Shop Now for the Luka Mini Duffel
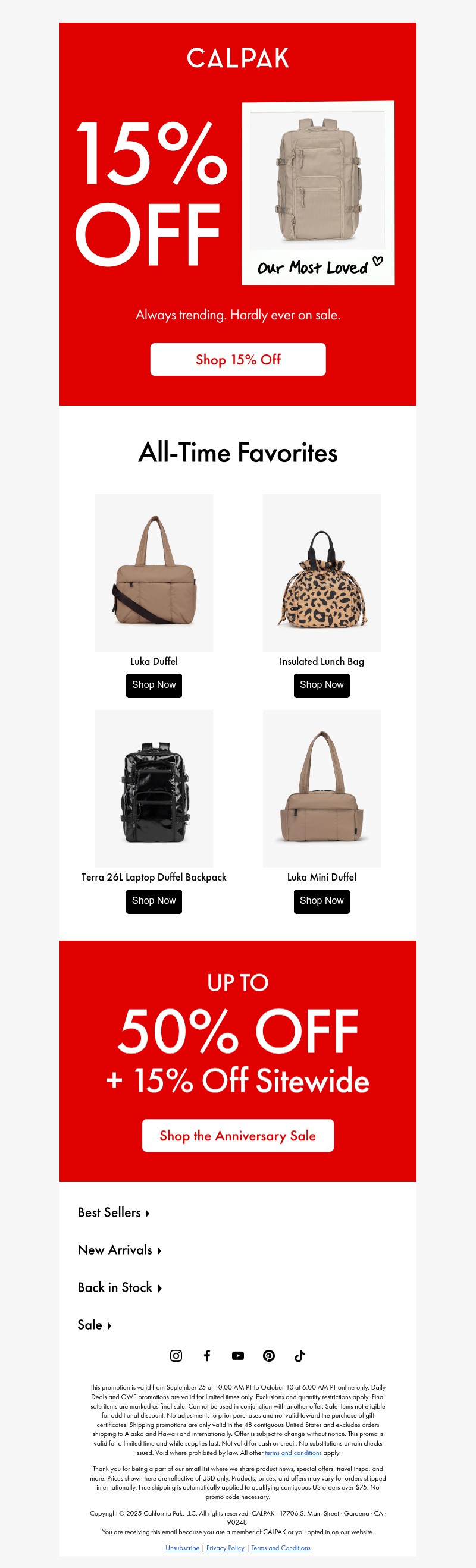The width and height of the screenshot is (476, 1568). (x=321, y=900)
